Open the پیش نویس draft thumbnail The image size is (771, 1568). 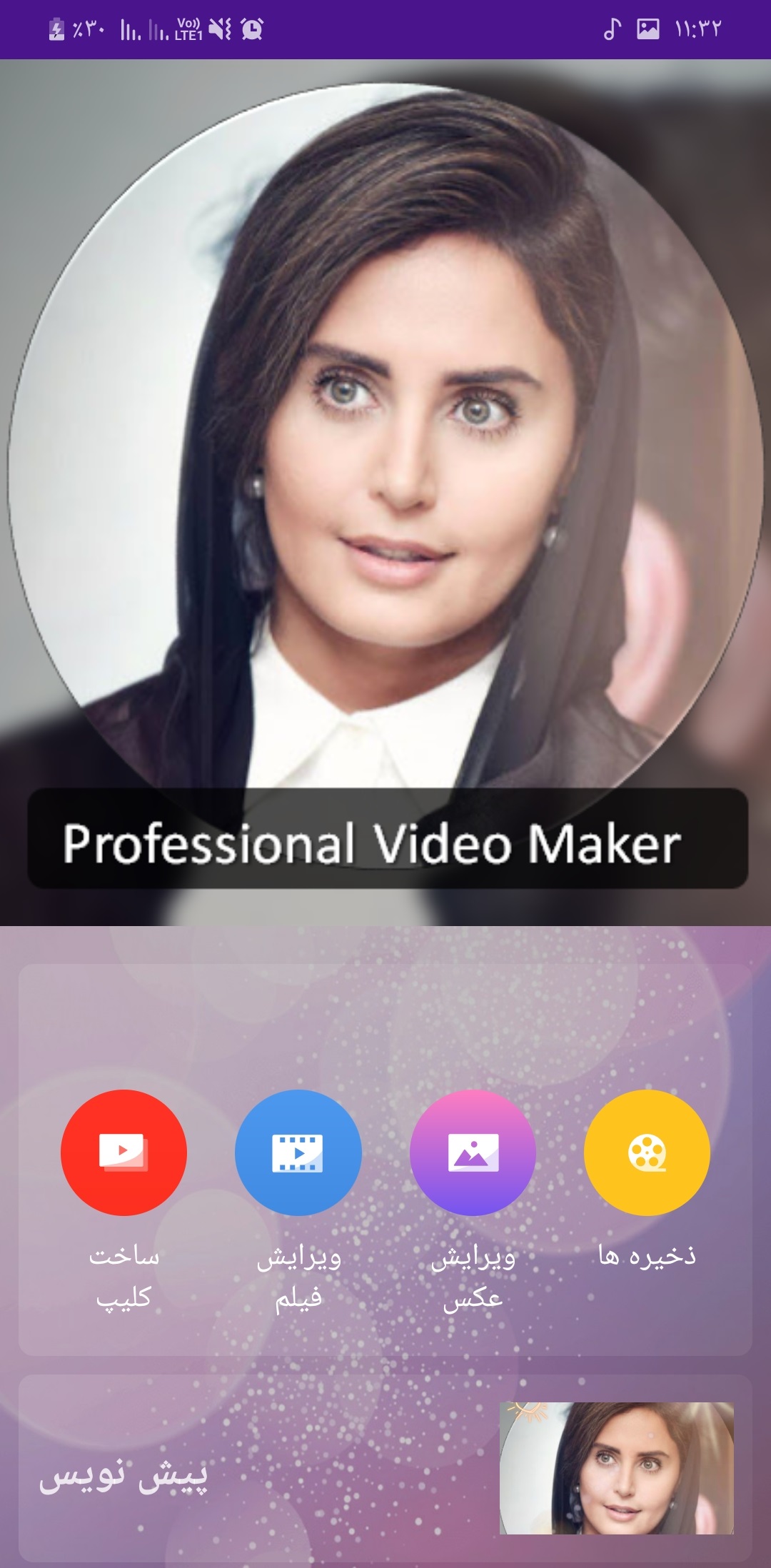[616, 1468]
